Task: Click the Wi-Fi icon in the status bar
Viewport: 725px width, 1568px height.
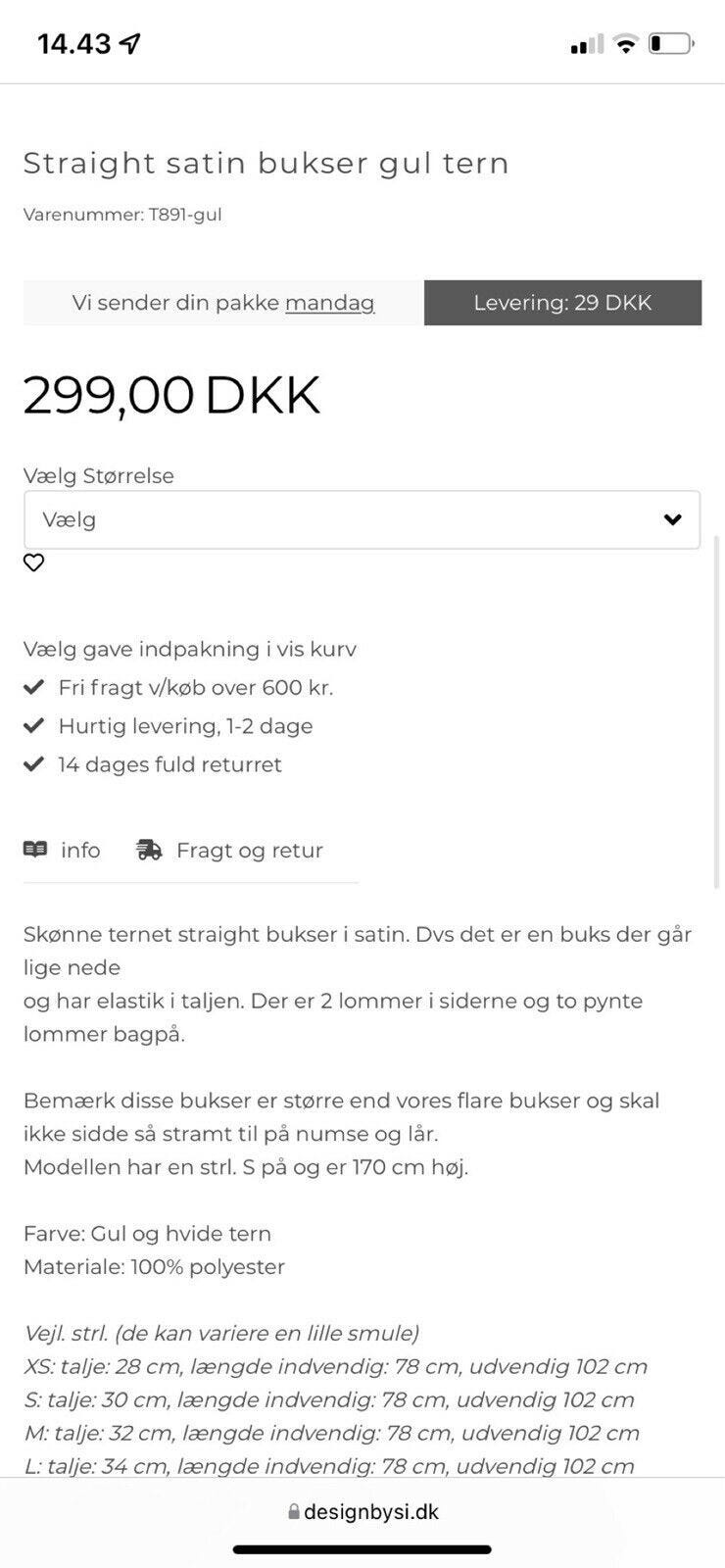Action: tap(624, 42)
